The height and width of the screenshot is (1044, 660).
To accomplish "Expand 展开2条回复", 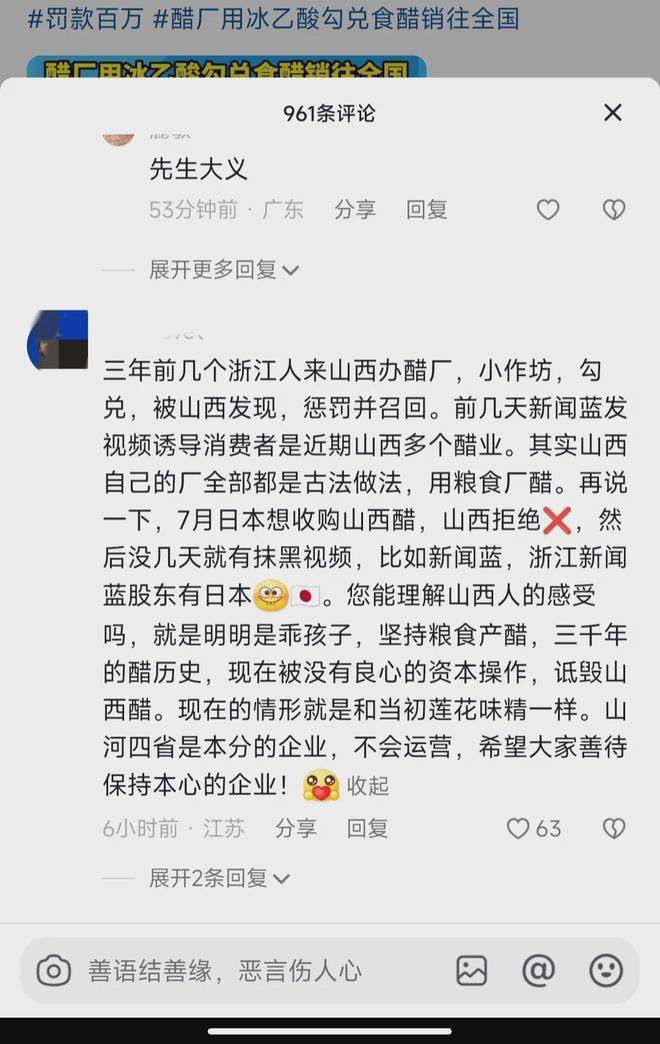I will click(x=218, y=878).
